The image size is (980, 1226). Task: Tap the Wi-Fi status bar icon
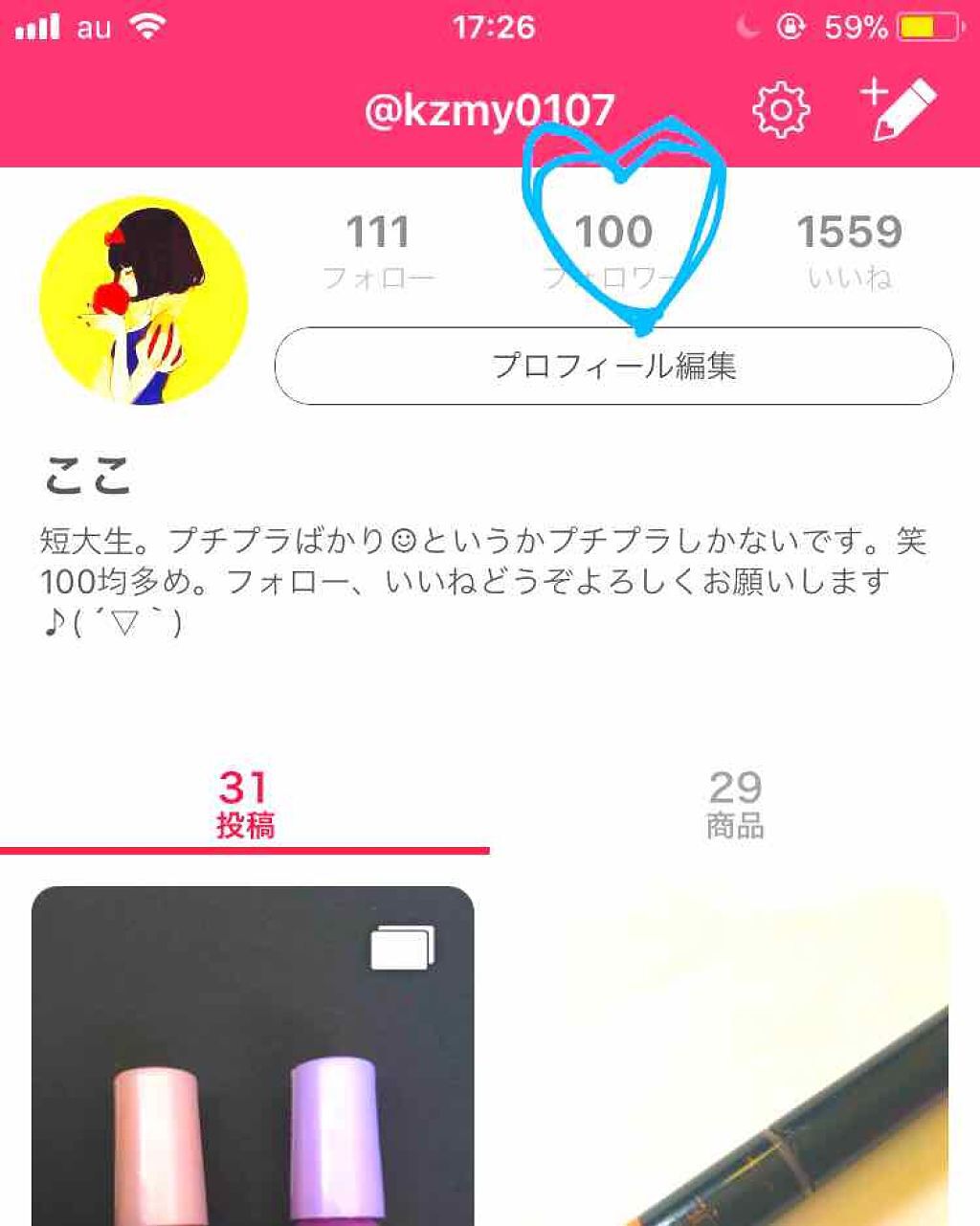[145, 24]
